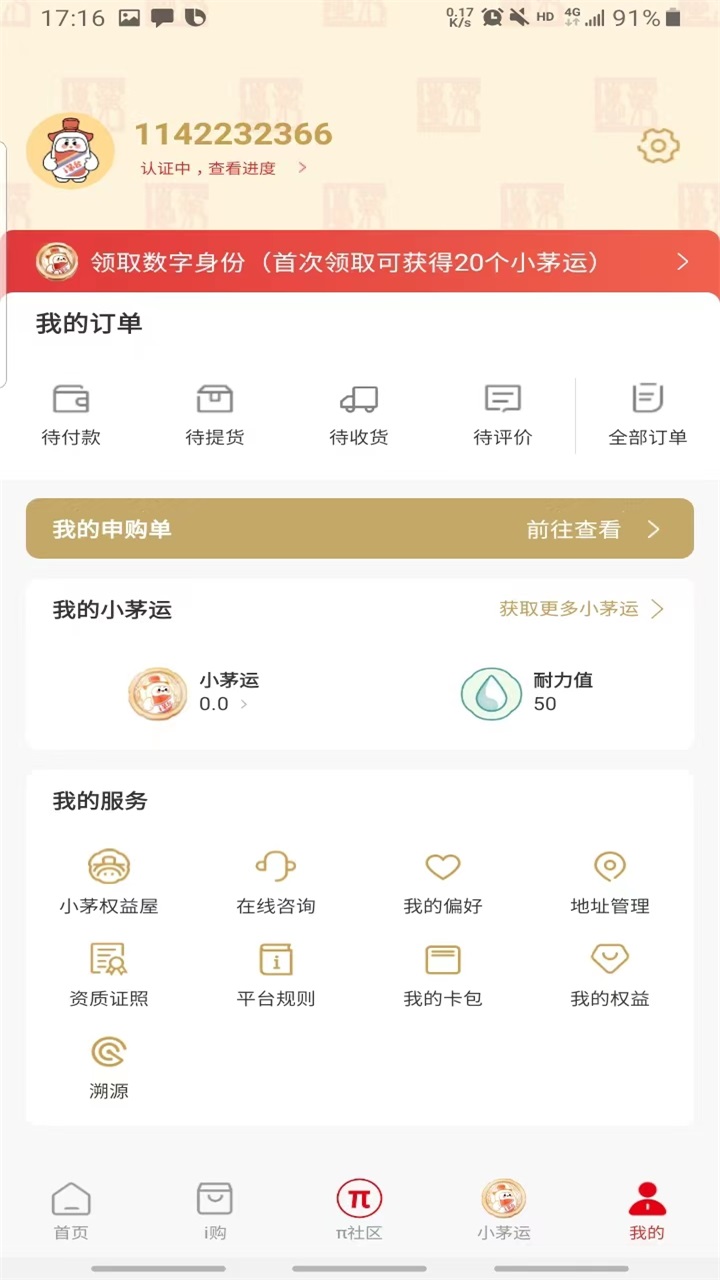Open 全部订单 list
This screenshot has width=720, height=1280.
[x=648, y=415]
